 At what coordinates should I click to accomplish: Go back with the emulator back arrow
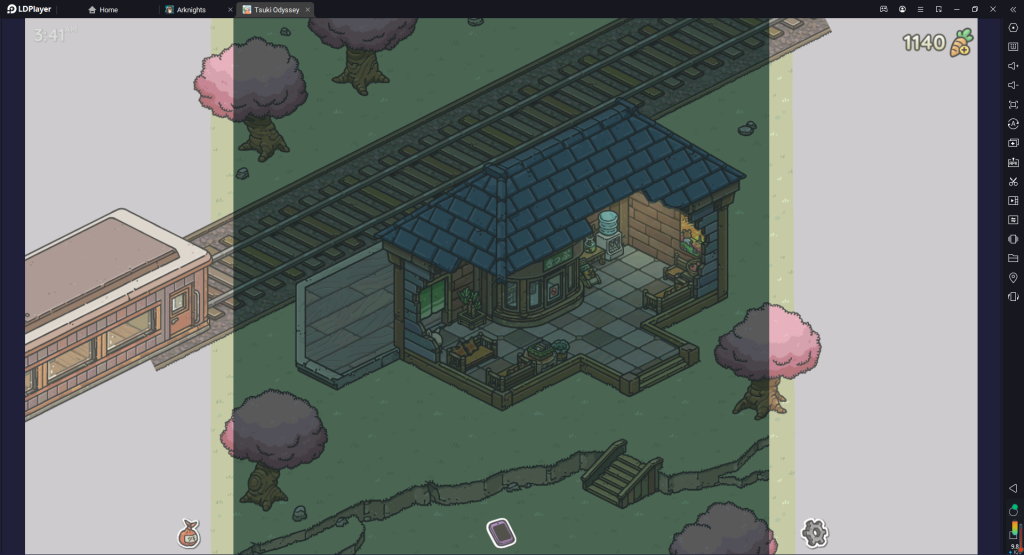click(1013, 488)
